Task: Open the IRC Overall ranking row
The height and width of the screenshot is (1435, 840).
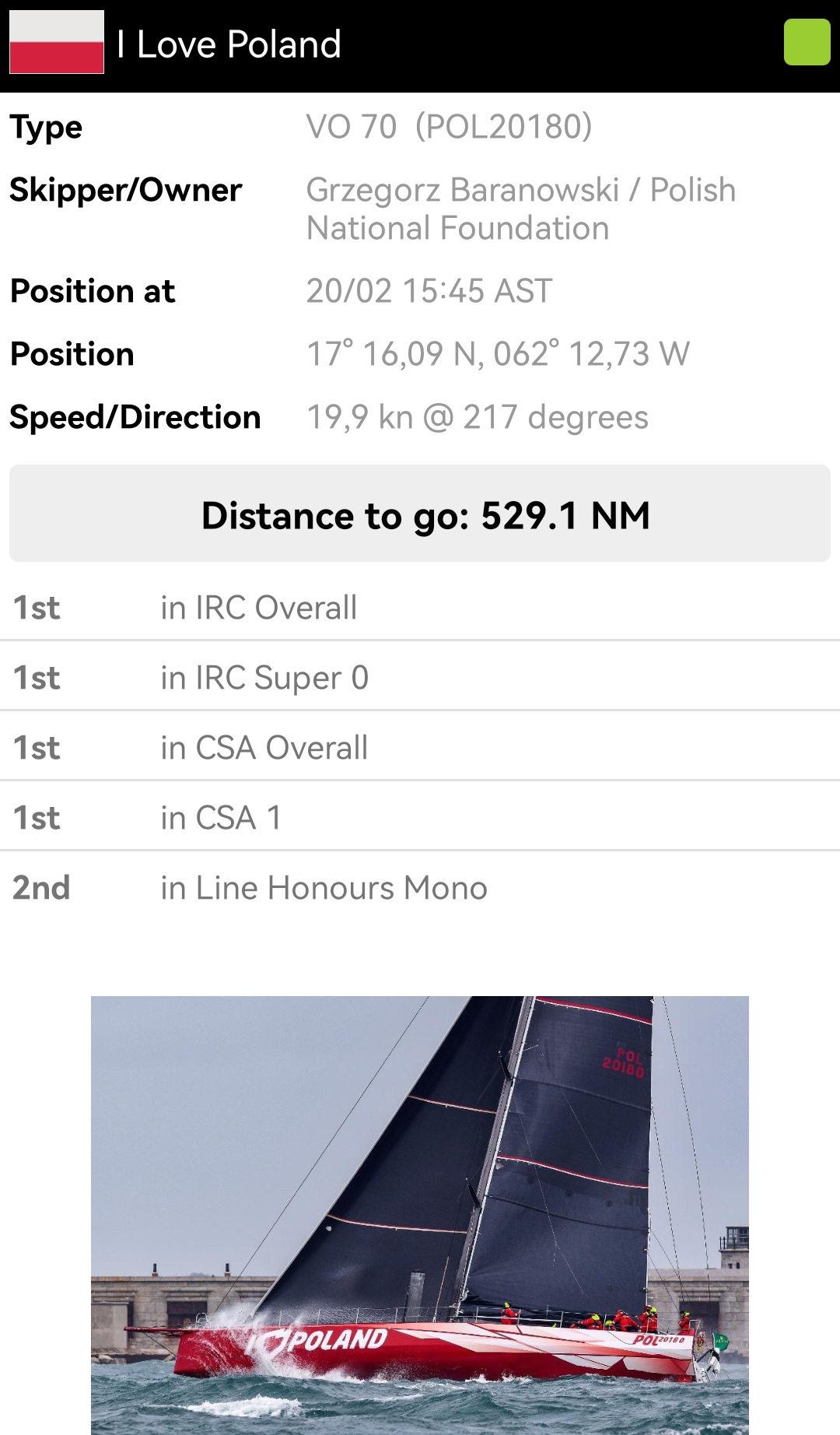Action: click(420, 607)
